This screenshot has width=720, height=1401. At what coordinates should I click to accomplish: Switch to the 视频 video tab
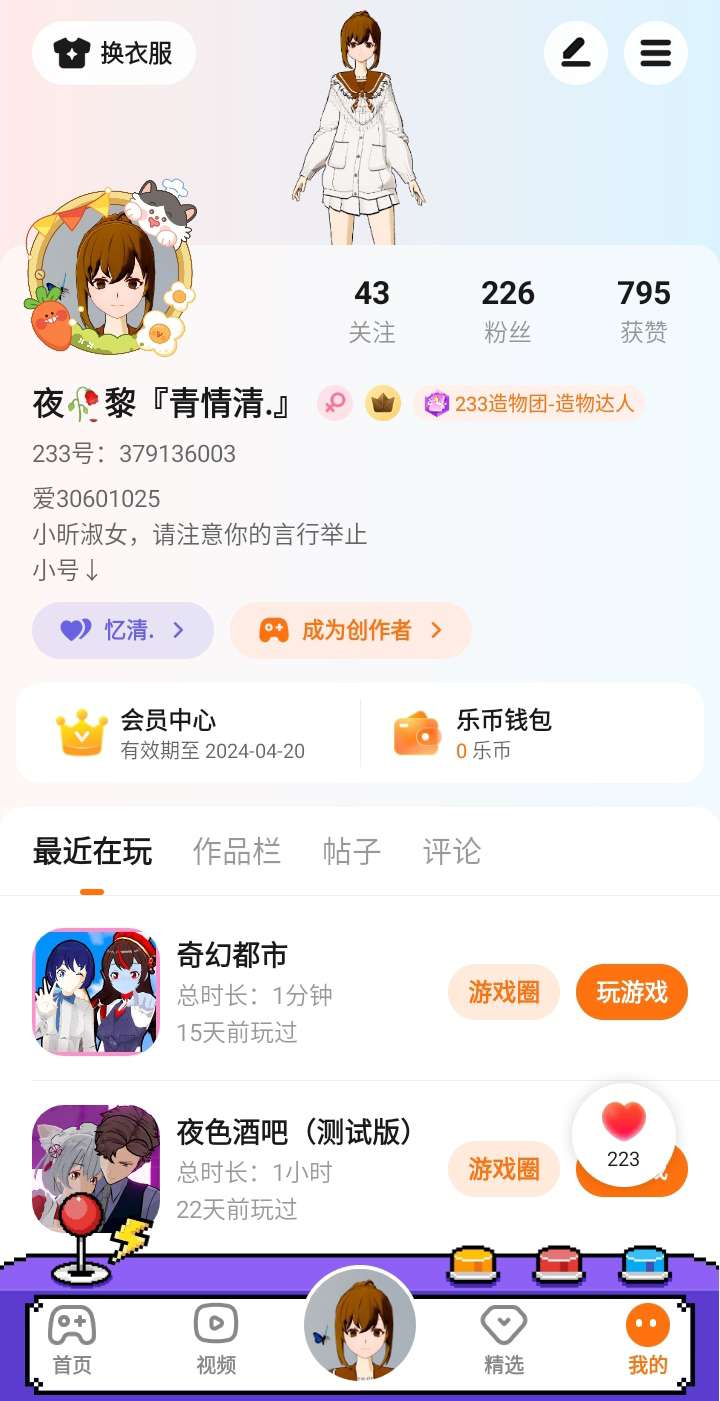pyautogui.click(x=216, y=1341)
